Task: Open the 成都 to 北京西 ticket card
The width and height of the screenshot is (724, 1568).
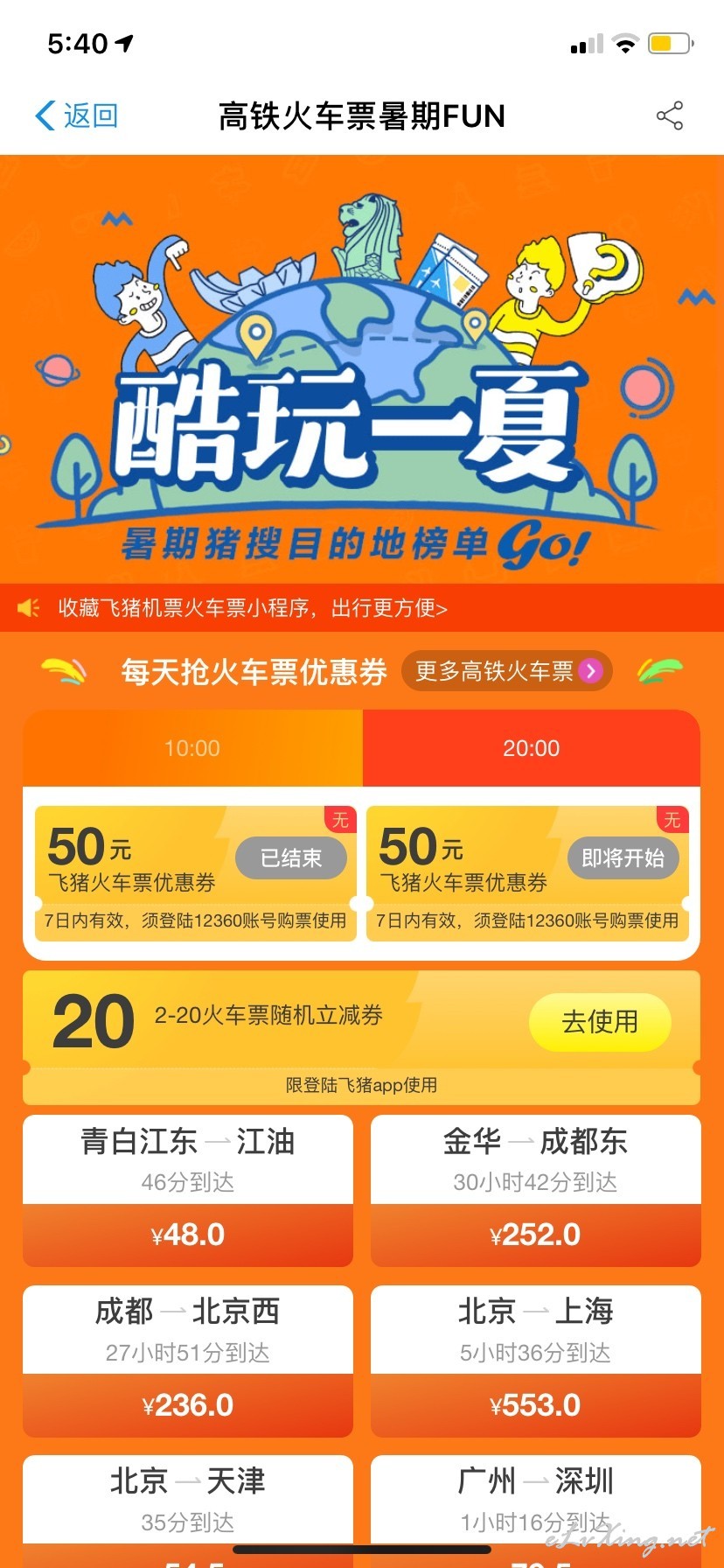Action: point(188,1361)
